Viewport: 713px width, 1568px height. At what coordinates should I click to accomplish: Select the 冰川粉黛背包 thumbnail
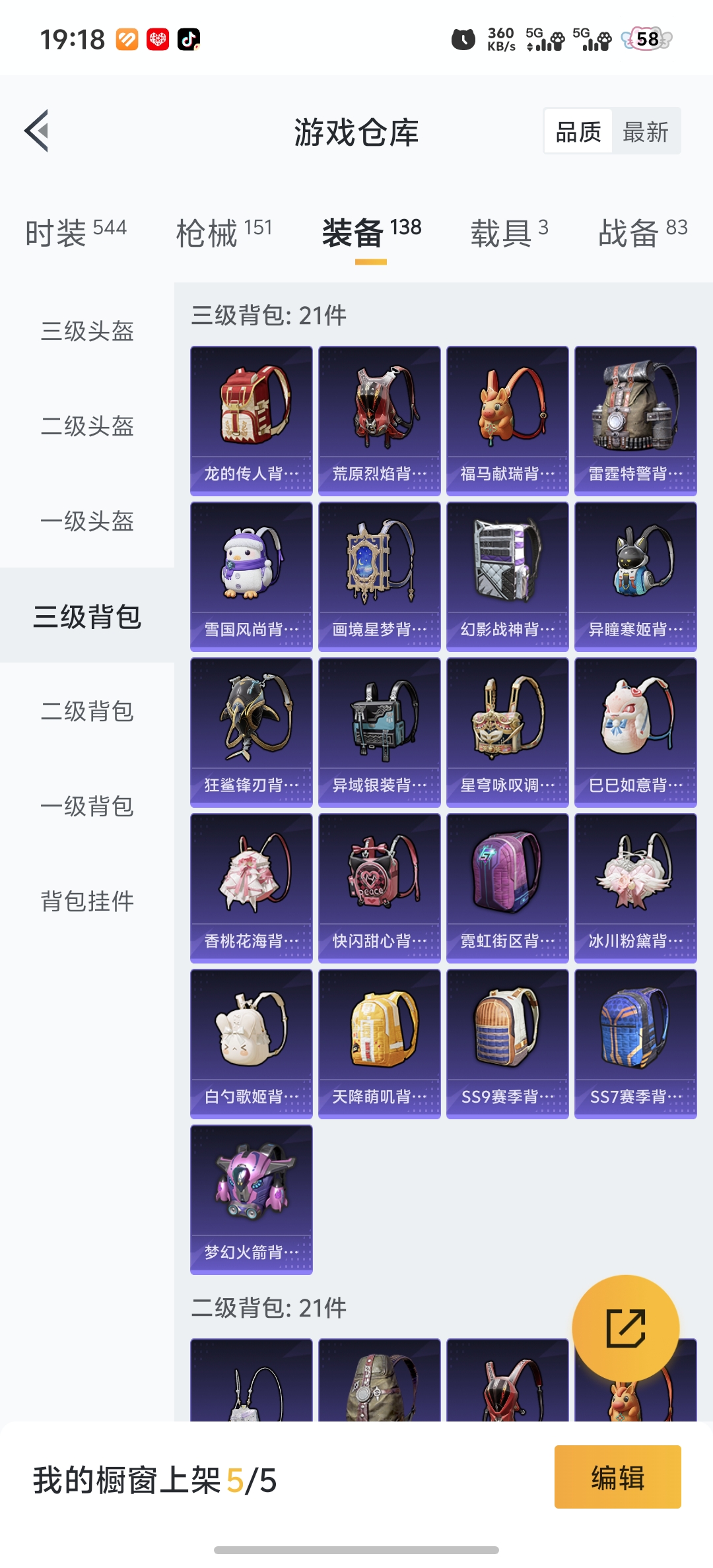pyautogui.click(x=634, y=886)
